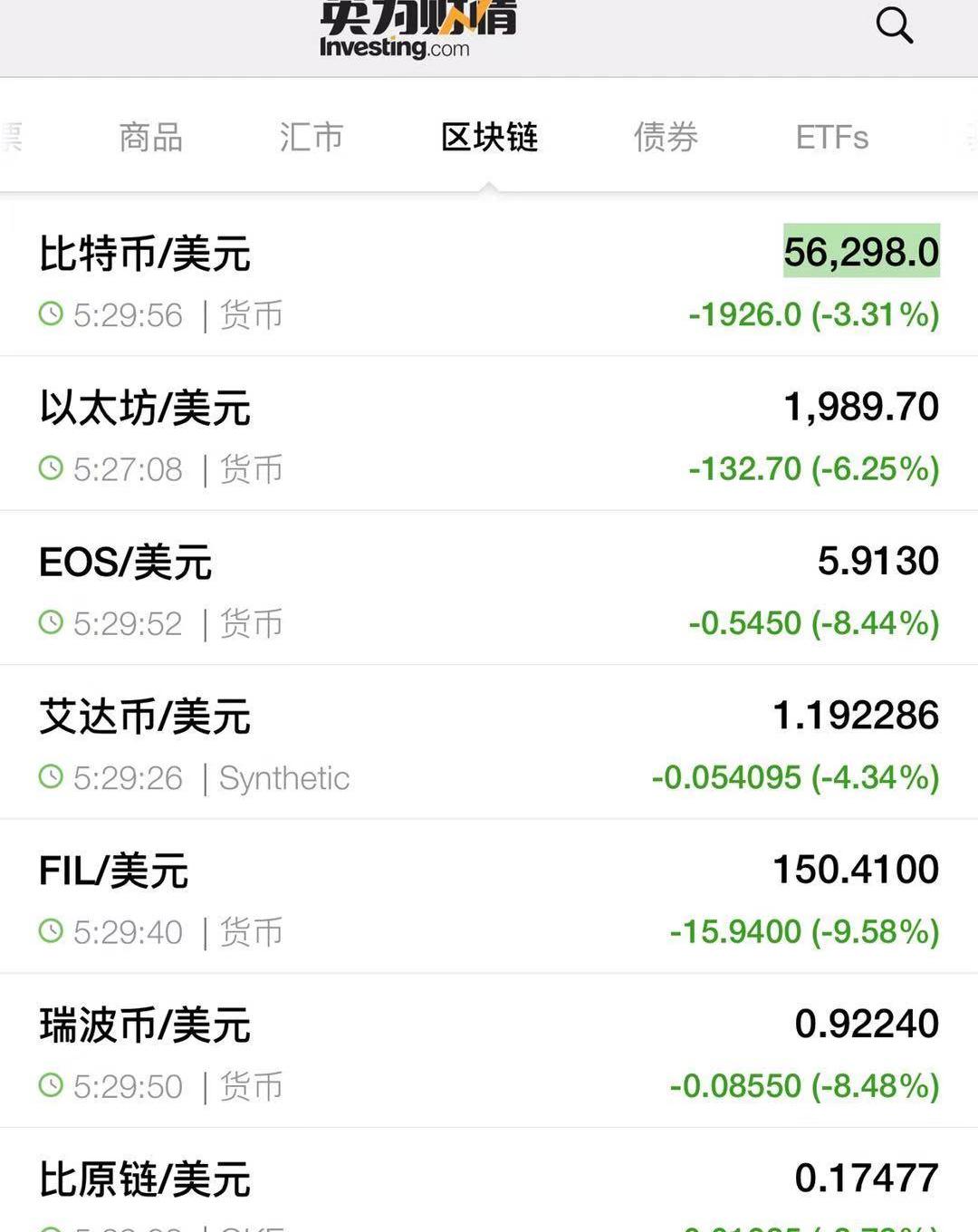The height and width of the screenshot is (1232, 978).
Task: Select the 区块链 tab
Action: pyautogui.click(x=489, y=138)
